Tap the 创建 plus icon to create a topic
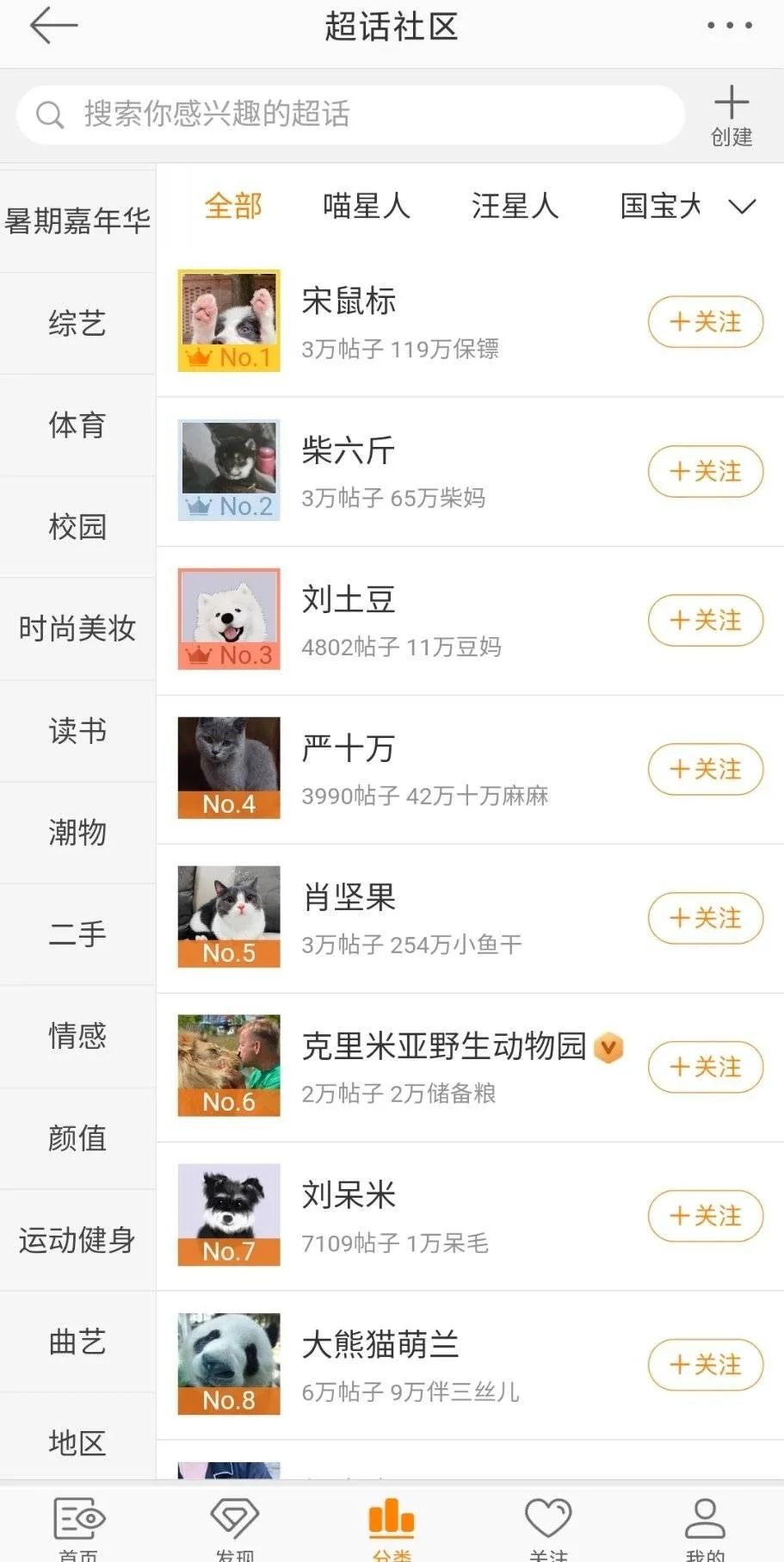784x1562 pixels. (x=731, y=103)
